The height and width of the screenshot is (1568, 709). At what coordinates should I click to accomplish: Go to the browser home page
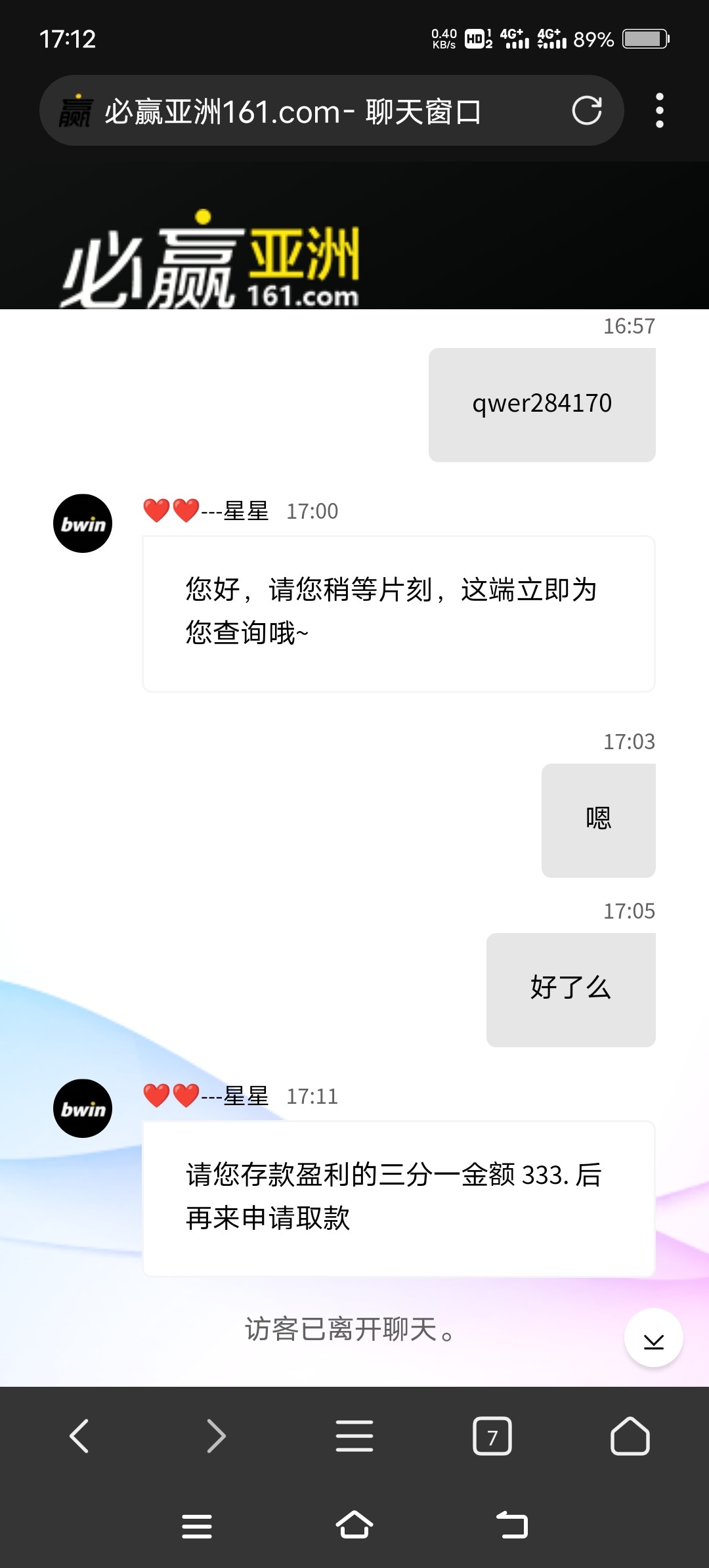coord(630,1436)
